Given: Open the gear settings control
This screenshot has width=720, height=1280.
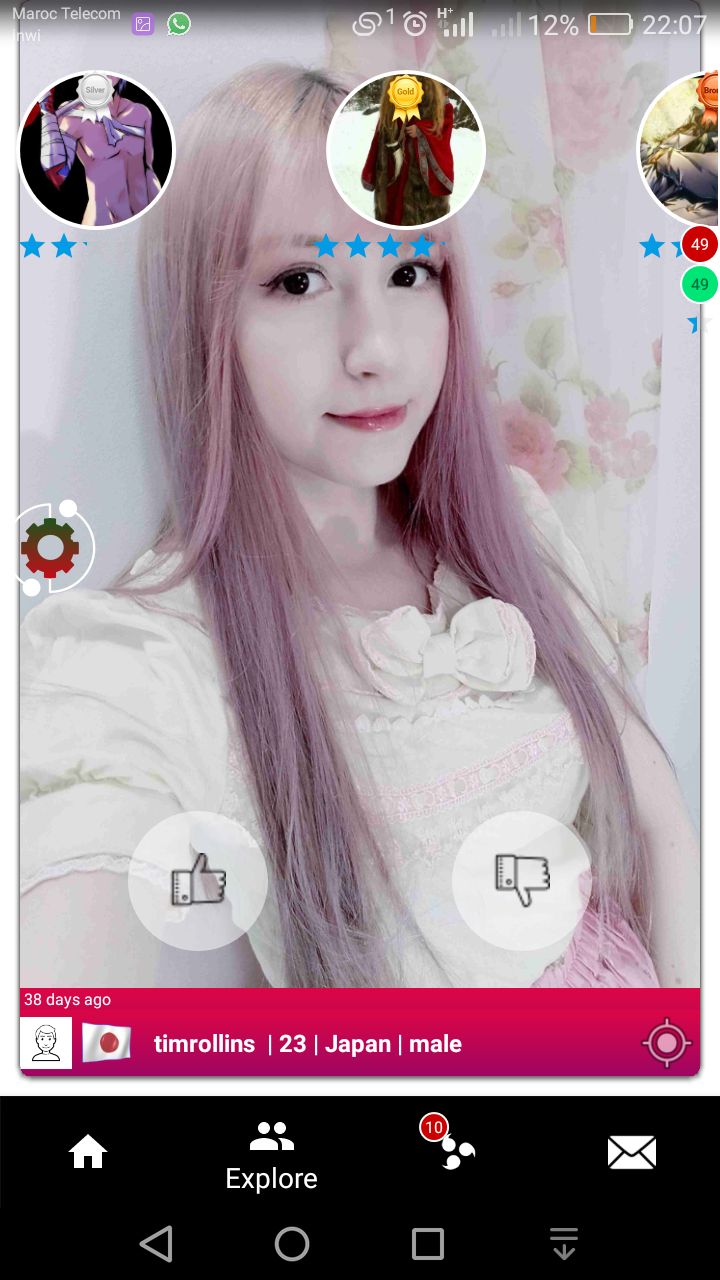Looking at the screenshot, I should [50, 548].
